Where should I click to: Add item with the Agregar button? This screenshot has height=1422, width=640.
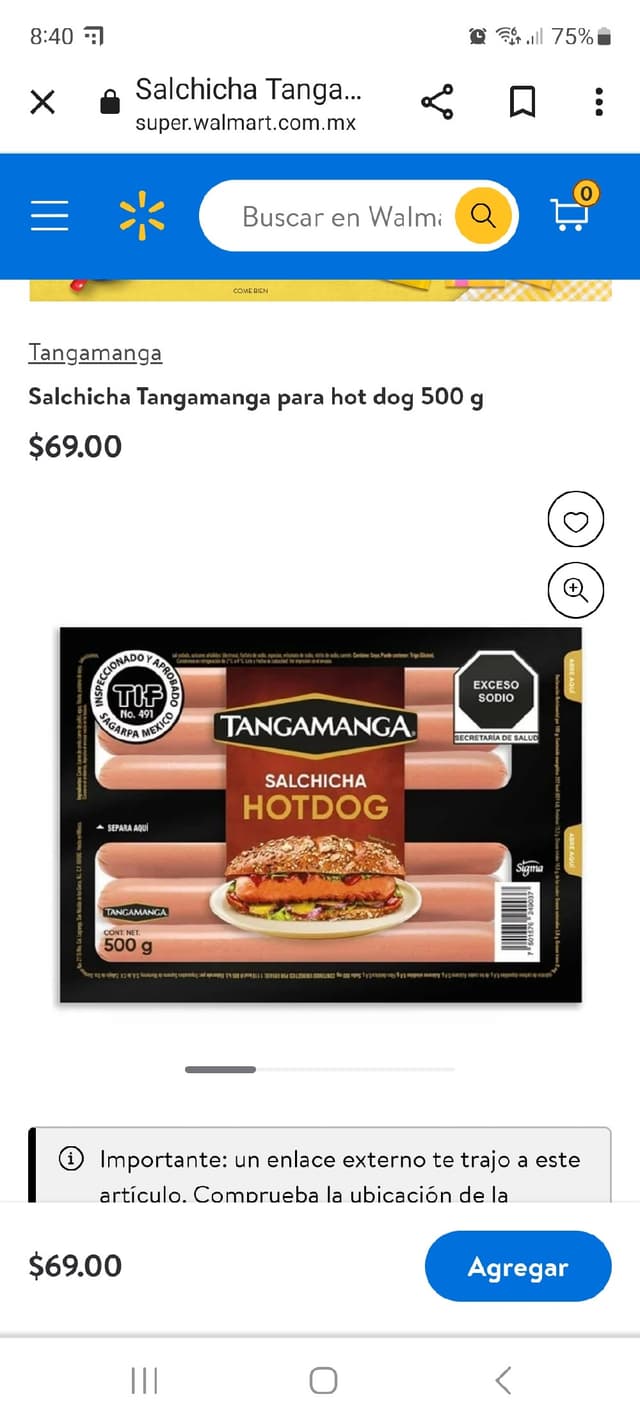pos(517,1266)
